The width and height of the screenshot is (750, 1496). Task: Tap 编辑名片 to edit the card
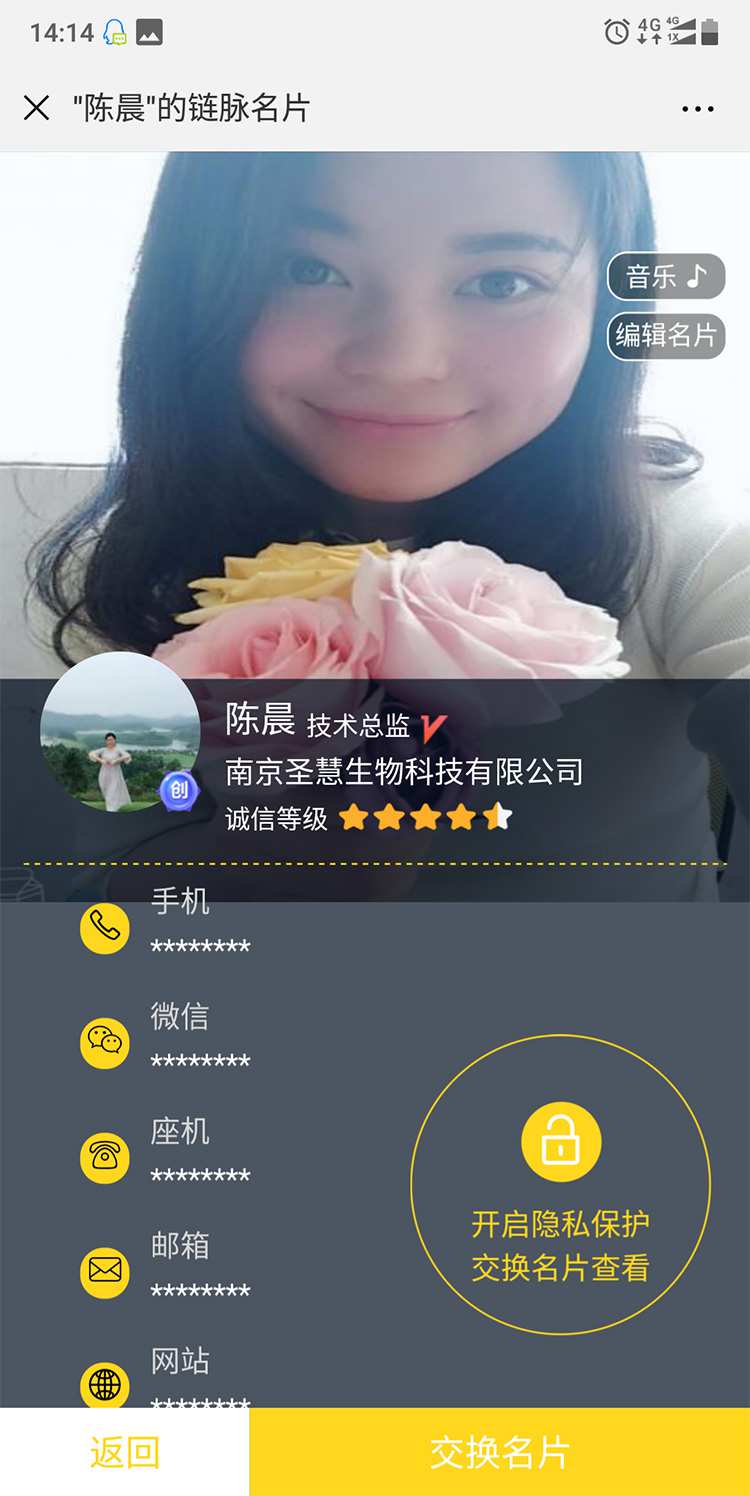pos(666,335)
